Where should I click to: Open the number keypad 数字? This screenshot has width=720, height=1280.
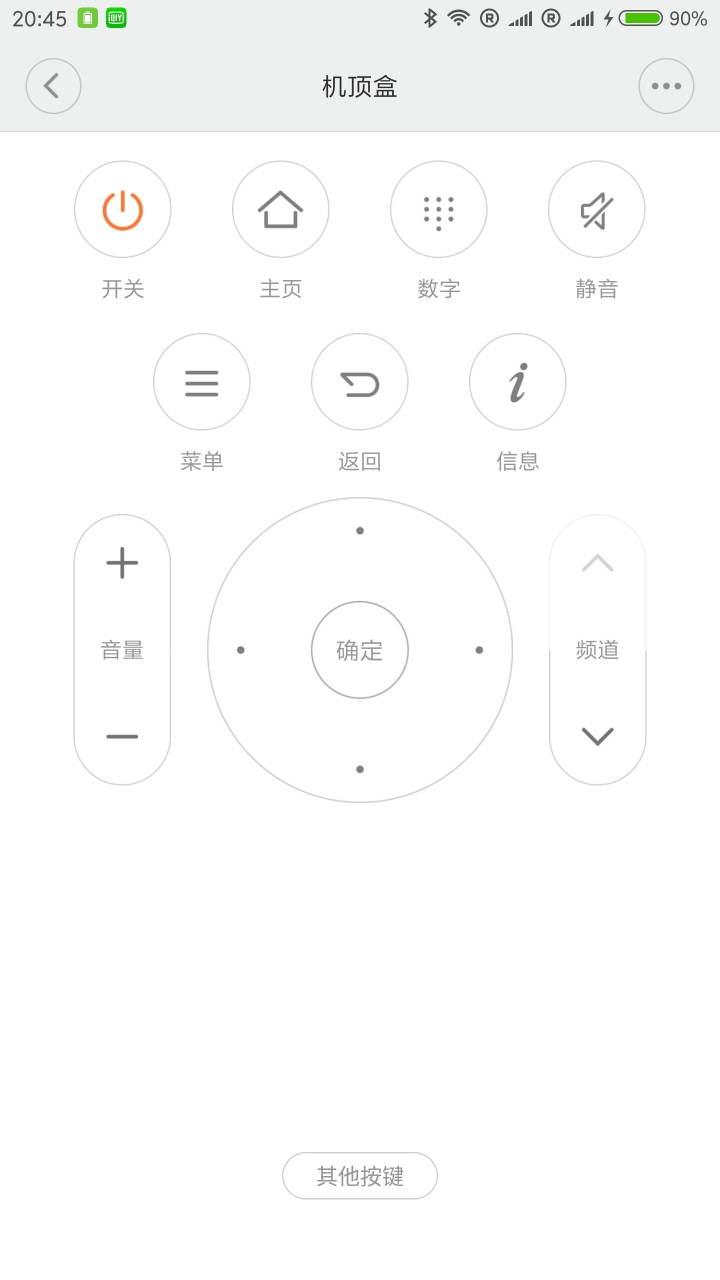[439, 210]
